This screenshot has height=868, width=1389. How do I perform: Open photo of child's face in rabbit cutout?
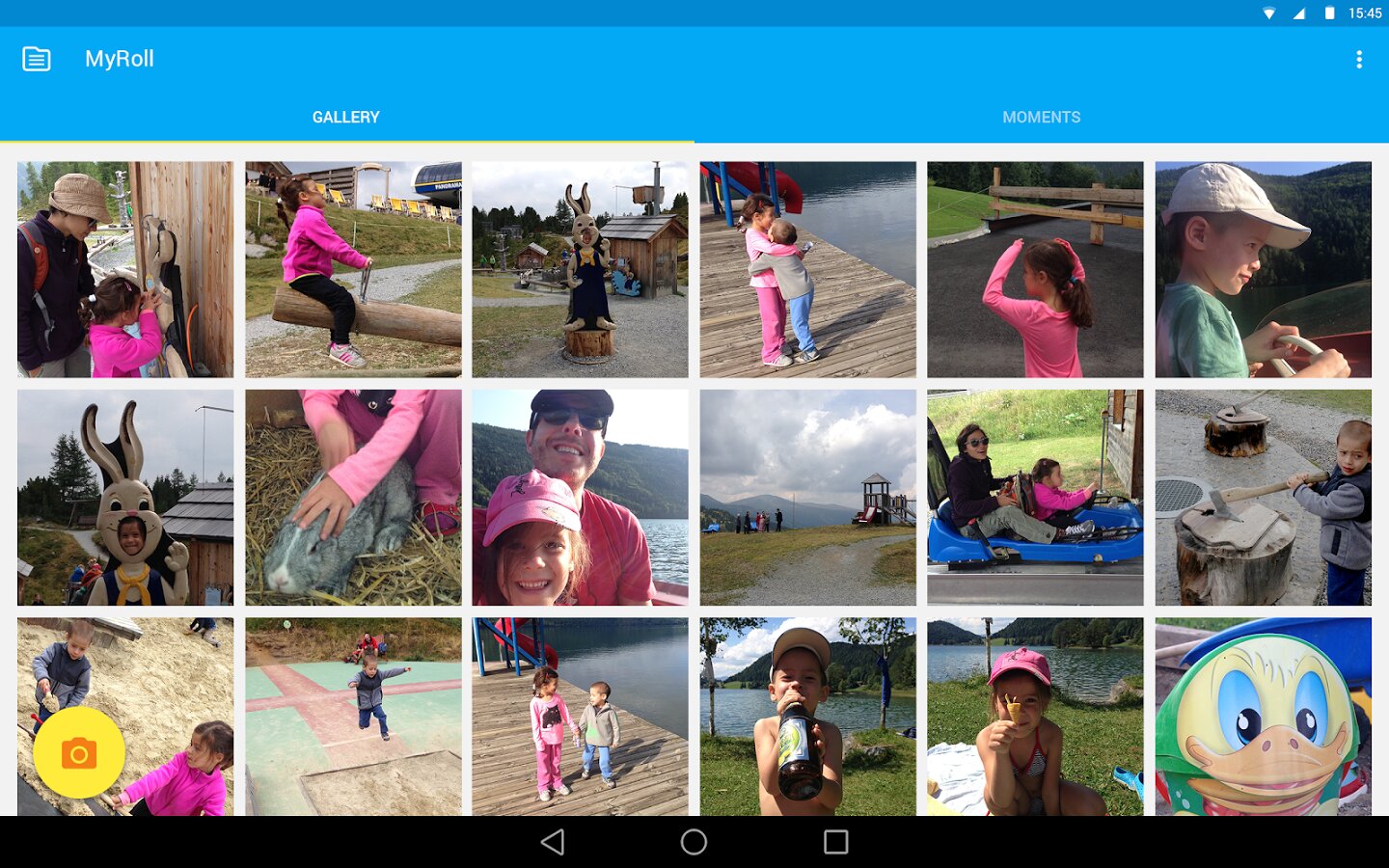pos(125,498)
